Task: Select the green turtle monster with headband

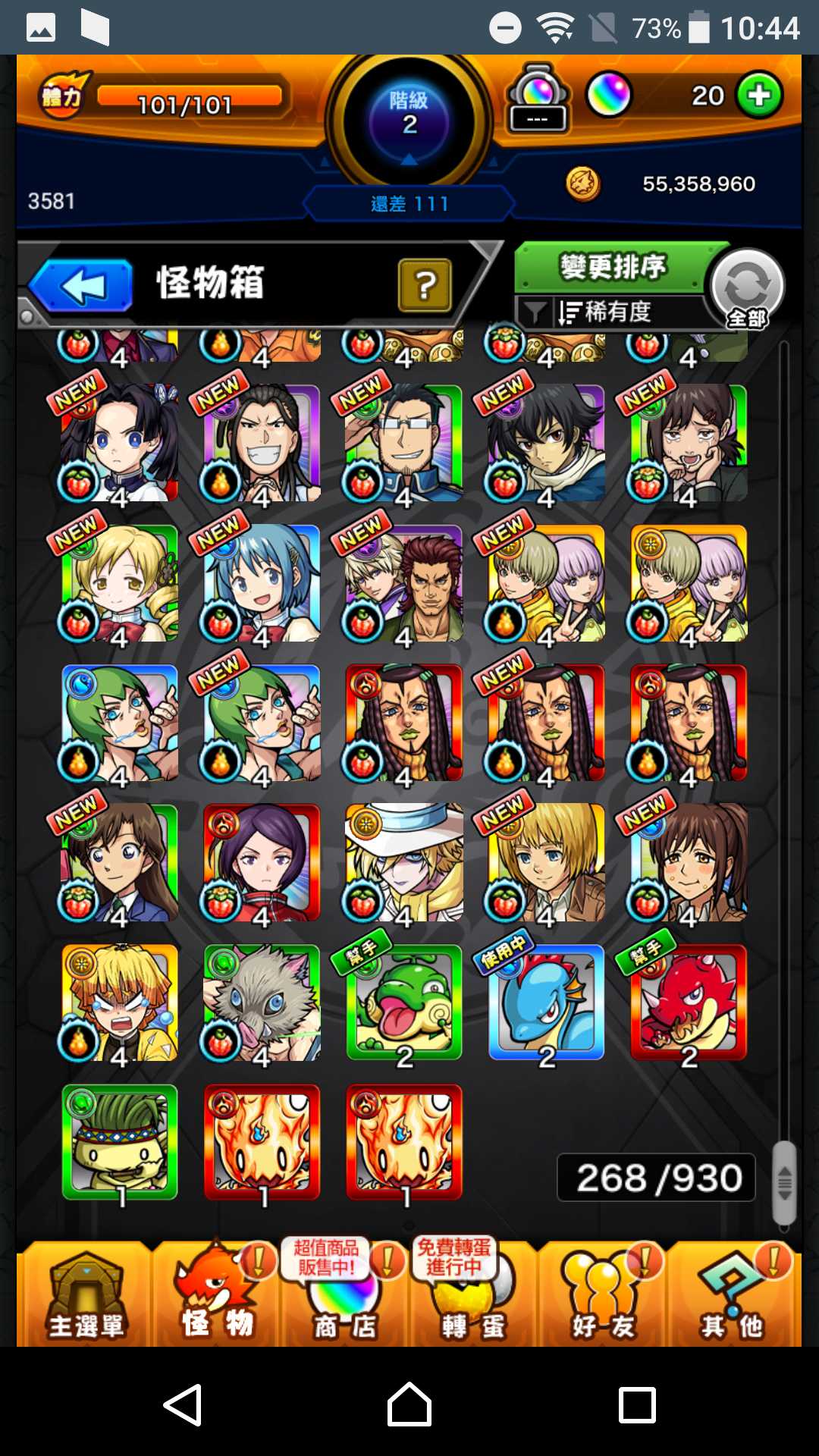Action: tap(120, 1142)
